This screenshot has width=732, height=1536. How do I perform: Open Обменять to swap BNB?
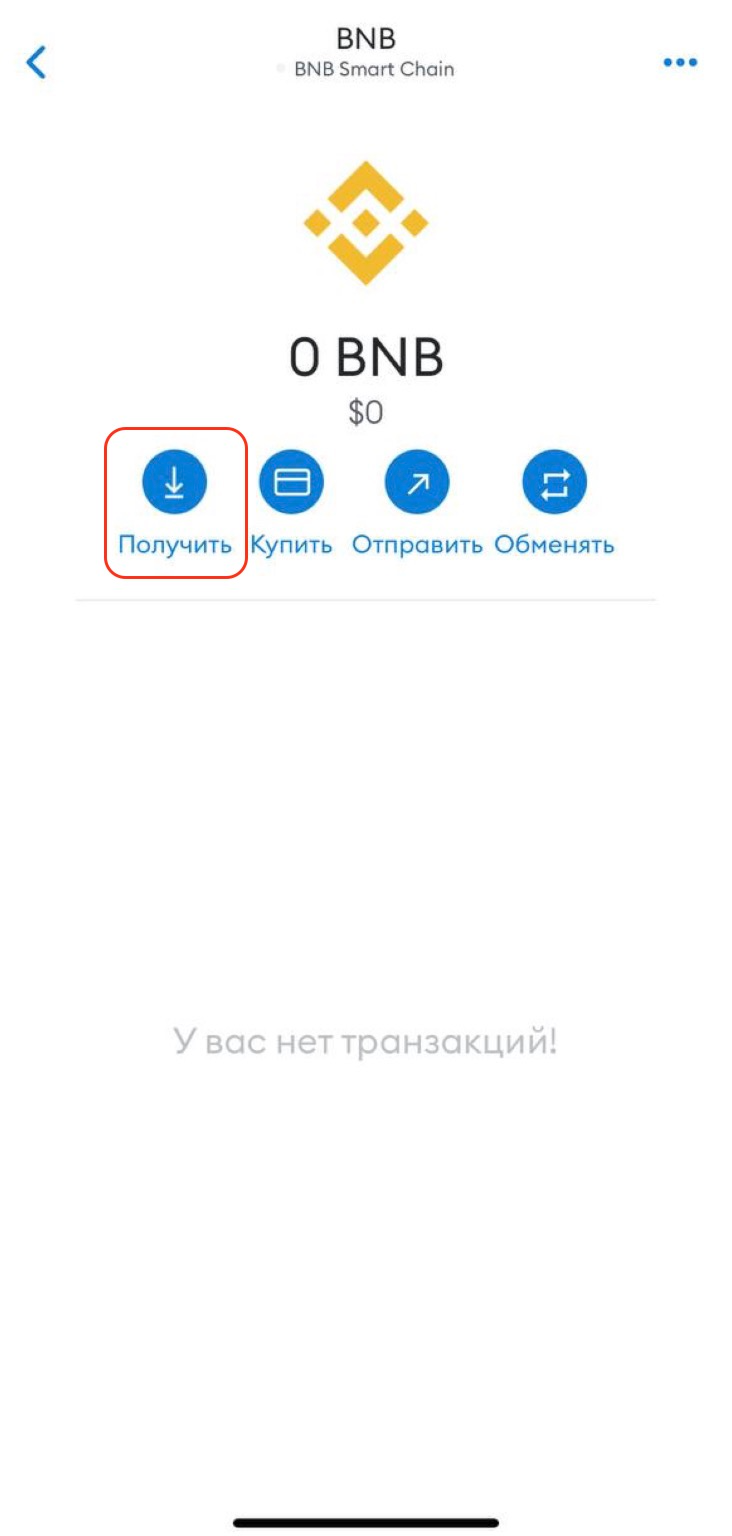tap(554, 484)
